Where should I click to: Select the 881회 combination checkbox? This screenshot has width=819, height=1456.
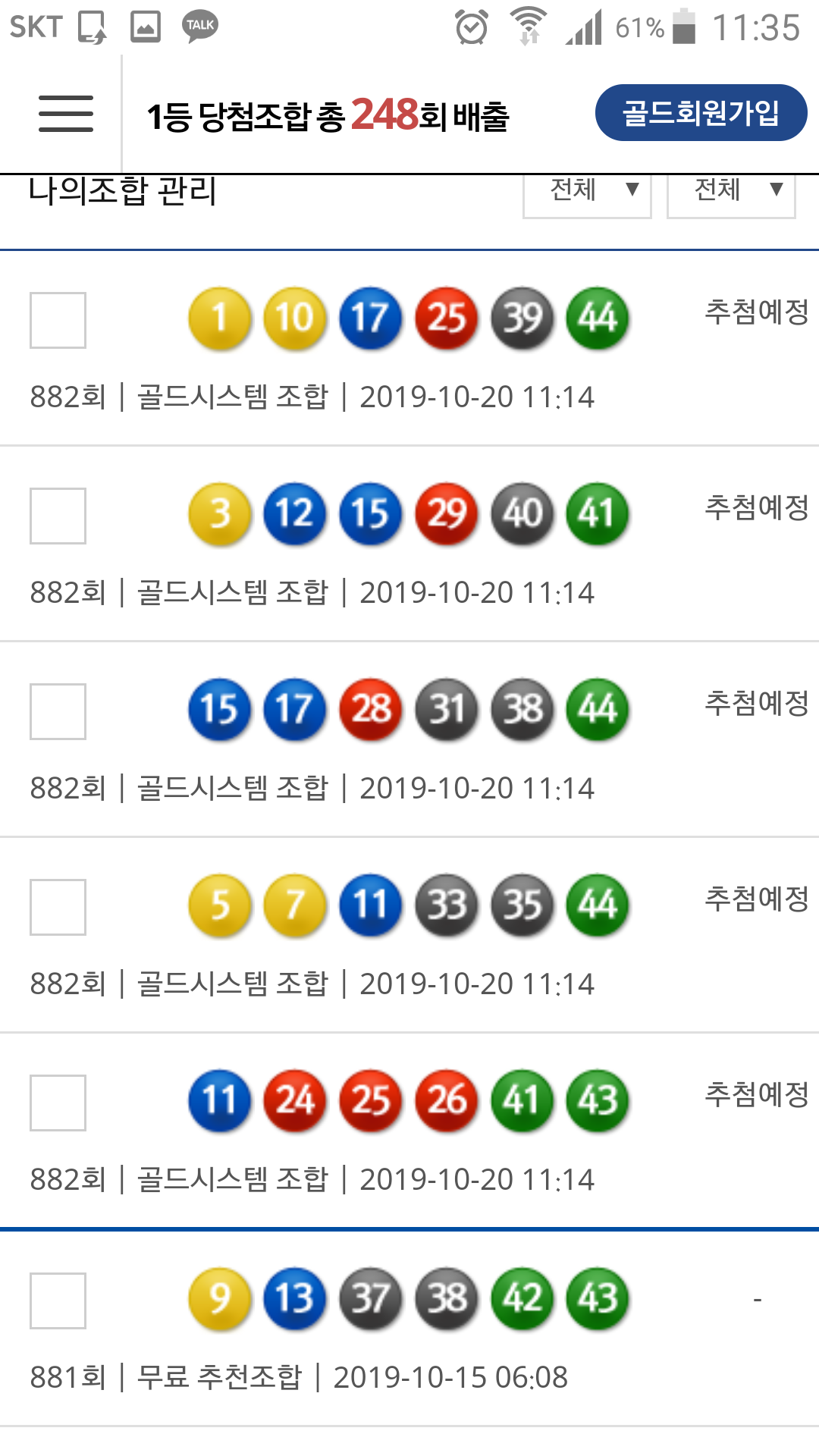[x=58, y=1301]
